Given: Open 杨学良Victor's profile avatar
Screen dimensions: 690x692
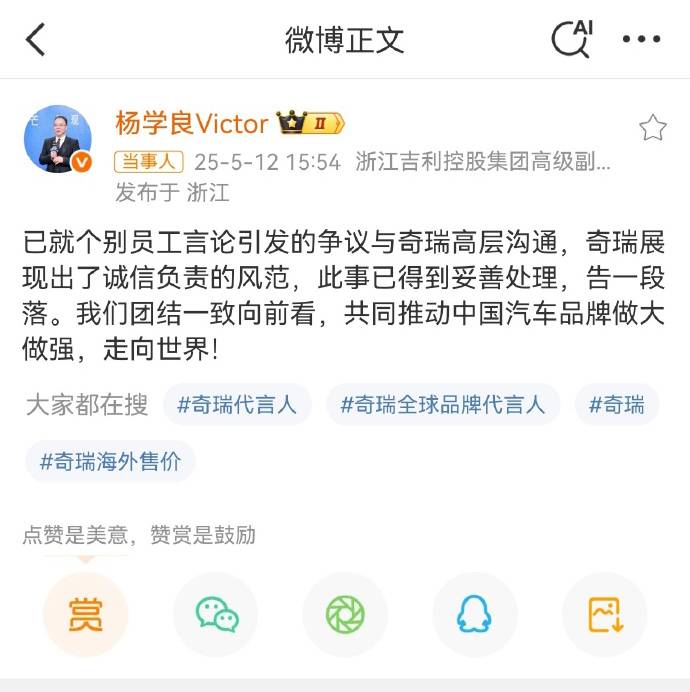Looking at the screenshot, I should click(58, 139).
